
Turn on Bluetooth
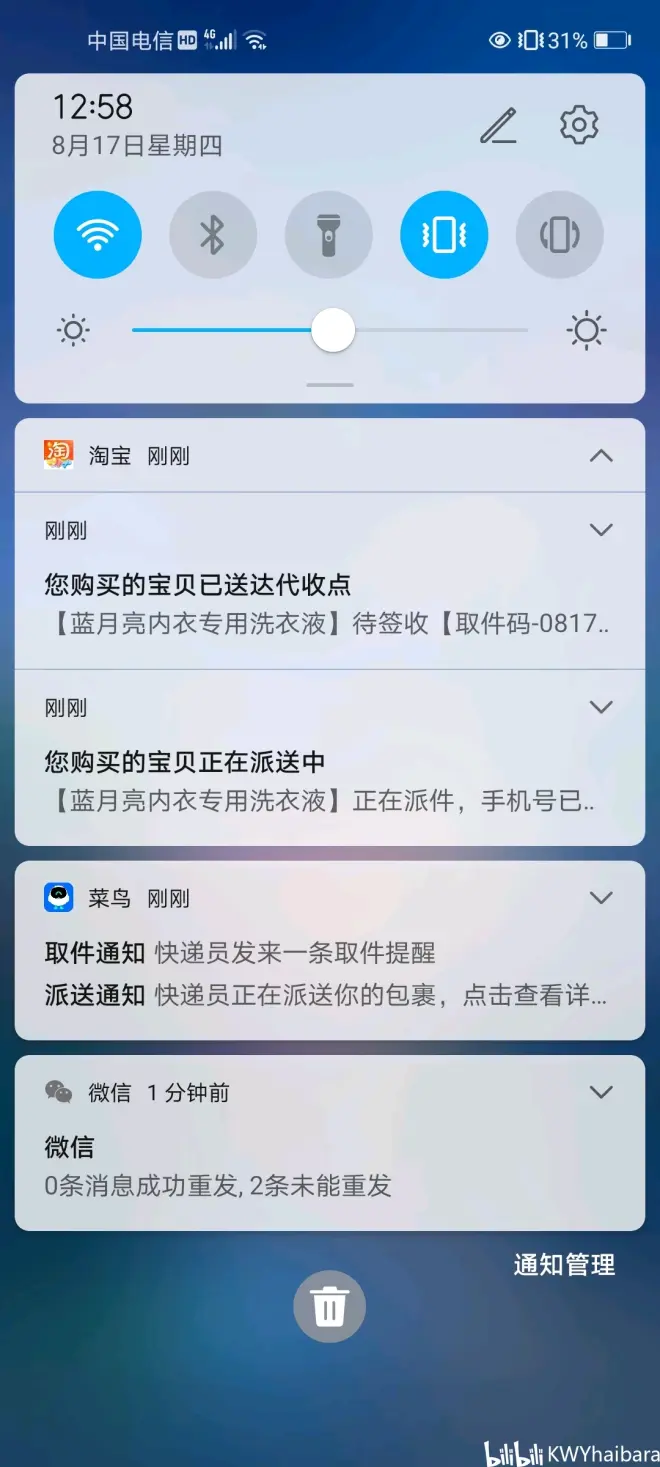coord(213,235)
